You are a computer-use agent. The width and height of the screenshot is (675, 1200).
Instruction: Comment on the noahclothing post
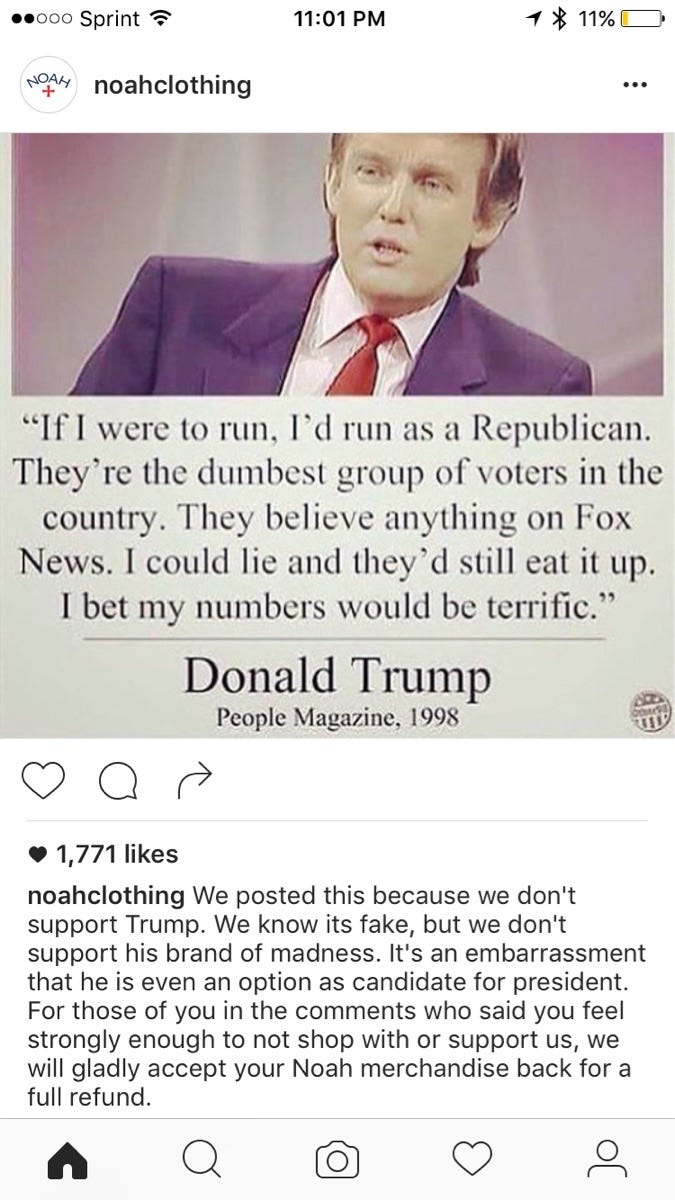[119, 779]
